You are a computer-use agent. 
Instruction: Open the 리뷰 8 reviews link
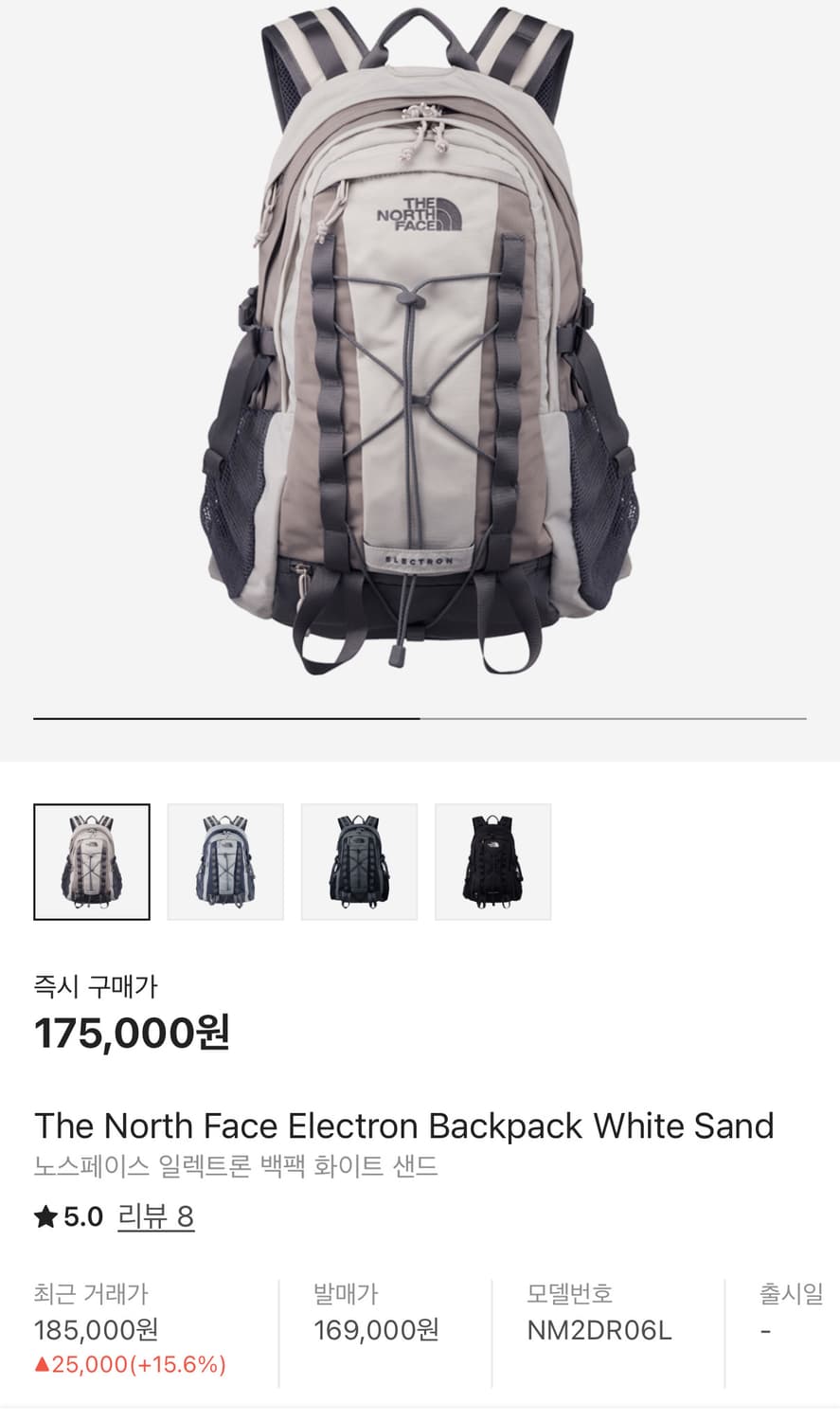point(155,1216)
